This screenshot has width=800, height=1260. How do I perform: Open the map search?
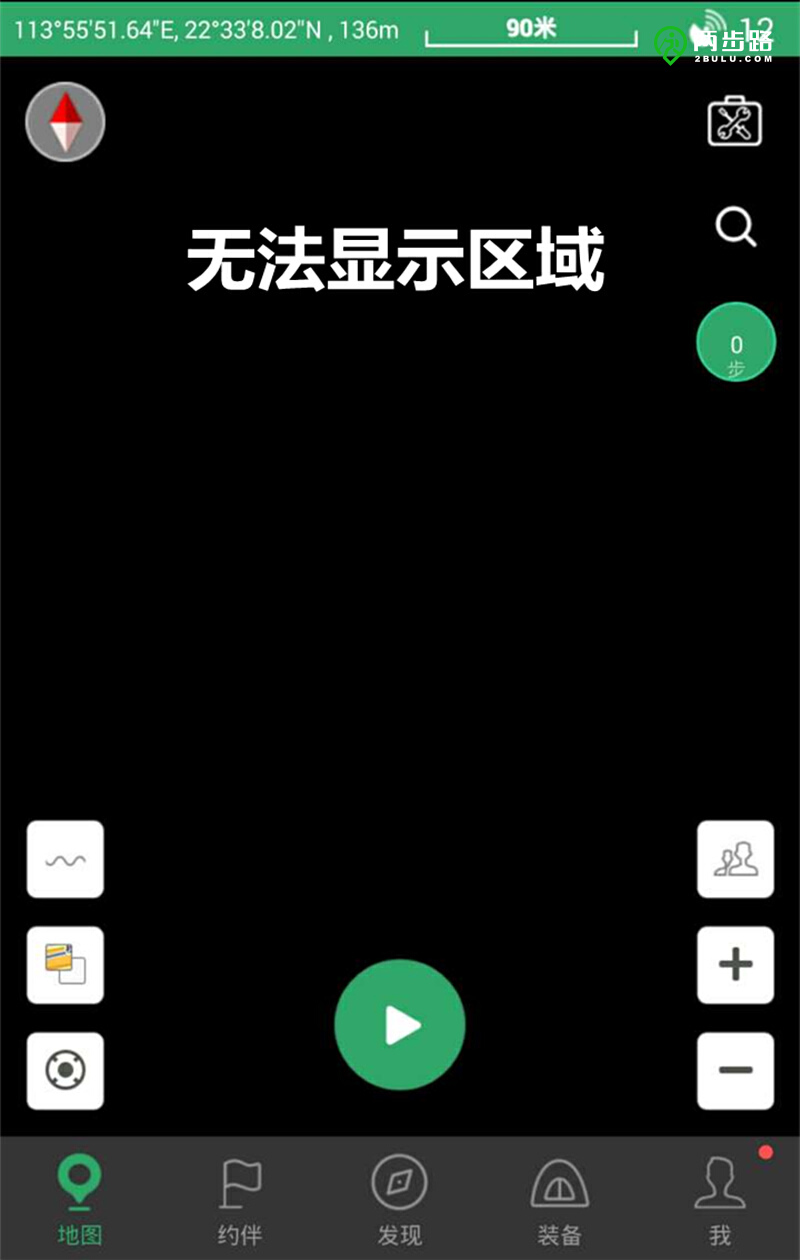coord(736,228)
